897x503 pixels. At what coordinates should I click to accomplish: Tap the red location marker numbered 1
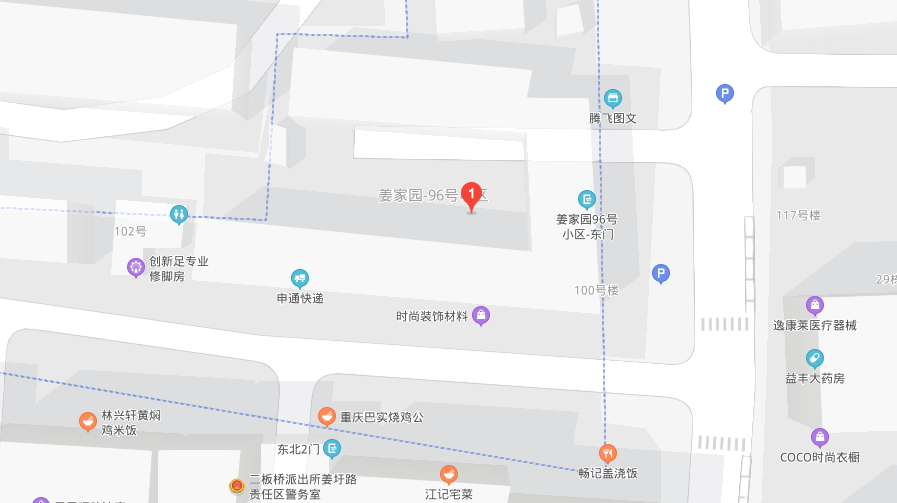tap(472, 195)
